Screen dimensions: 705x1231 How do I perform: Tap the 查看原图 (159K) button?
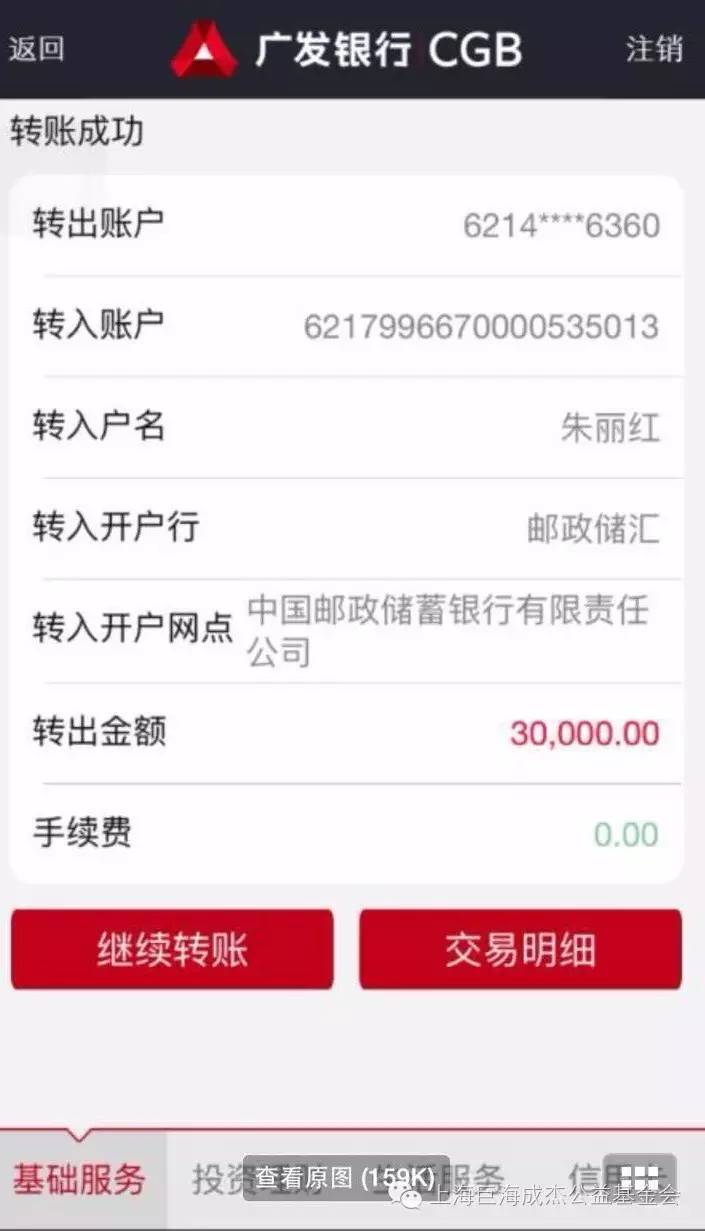click(x=346, y=1177)
